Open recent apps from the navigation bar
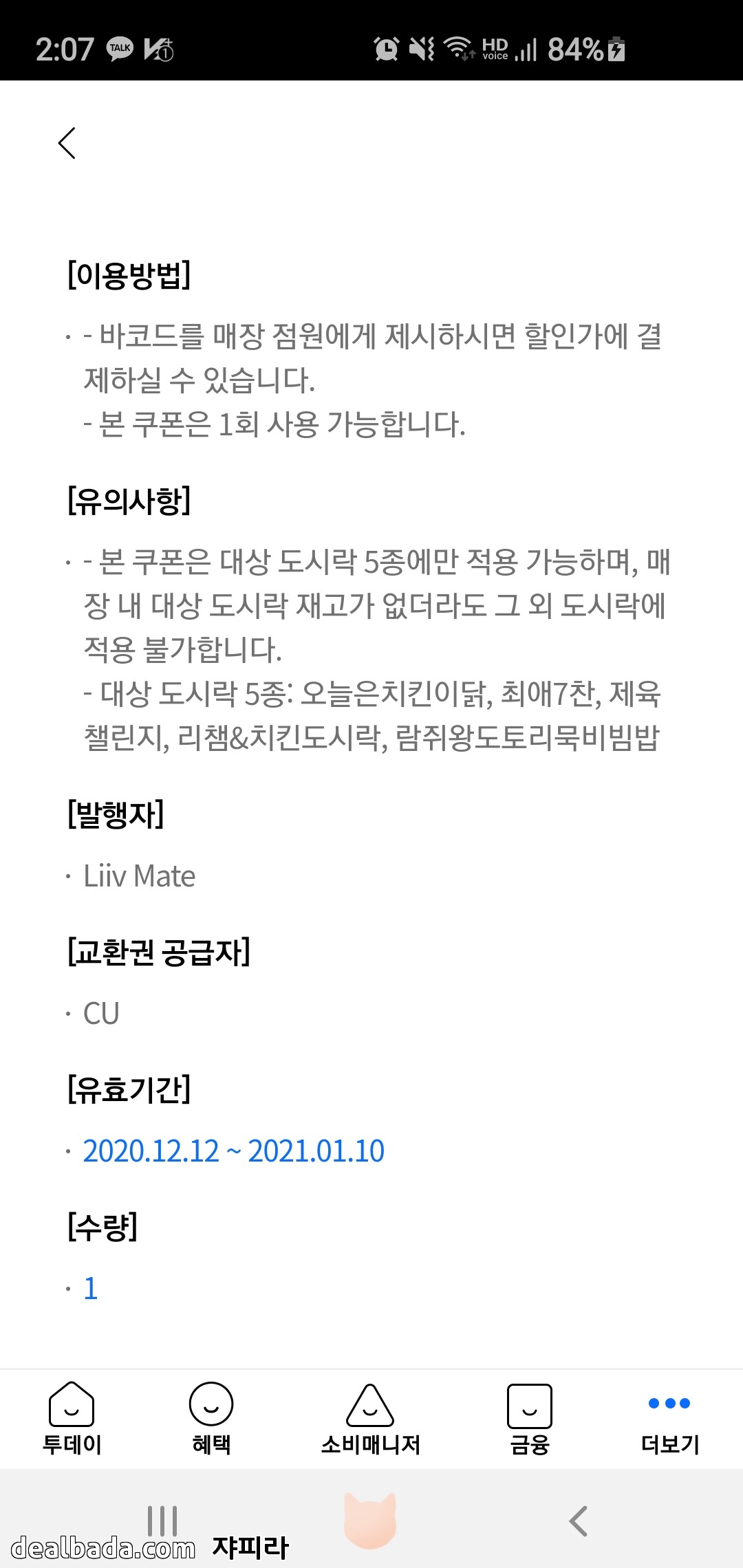 (162, 1521)
